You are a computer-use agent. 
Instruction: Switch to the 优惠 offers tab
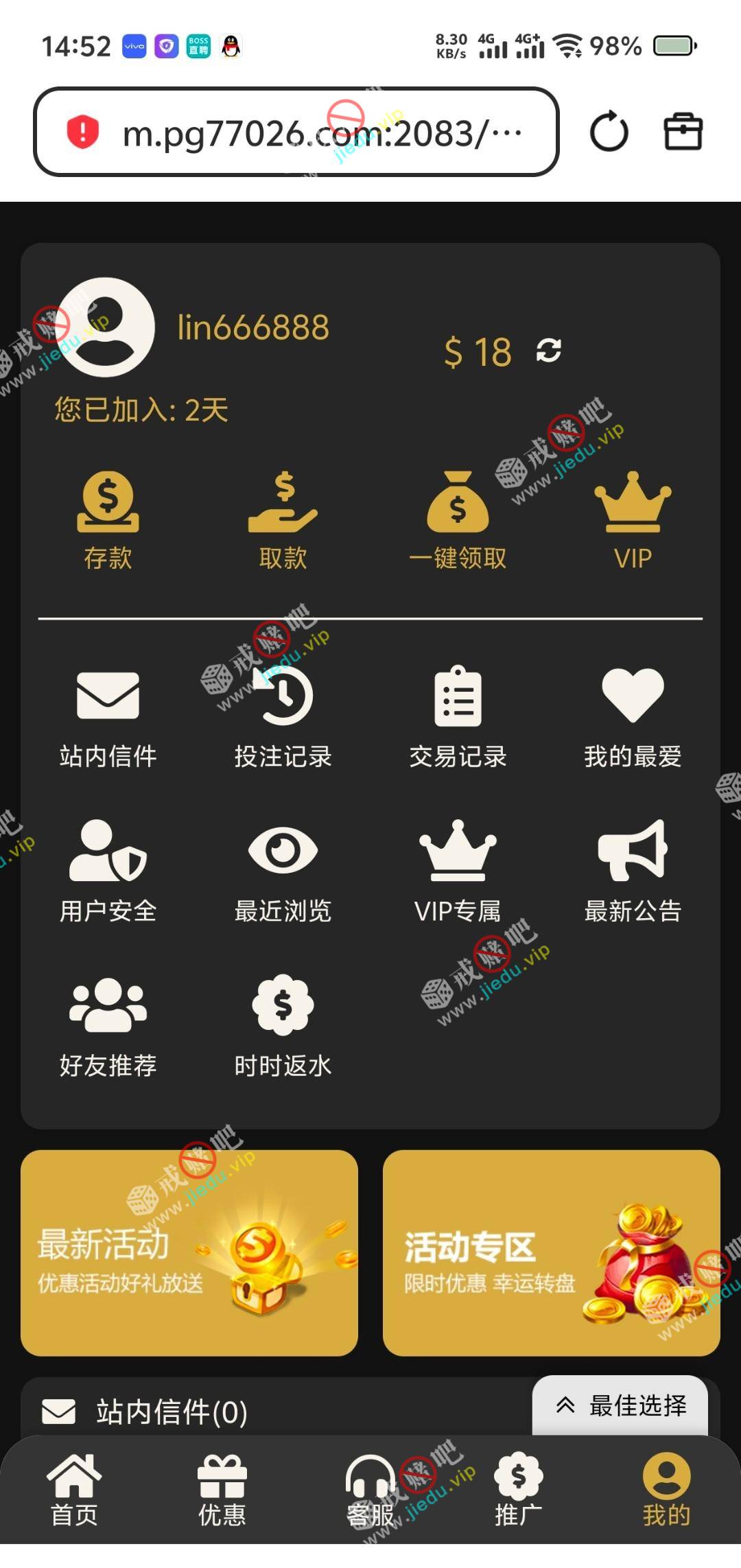click(x=222, y=1490)
